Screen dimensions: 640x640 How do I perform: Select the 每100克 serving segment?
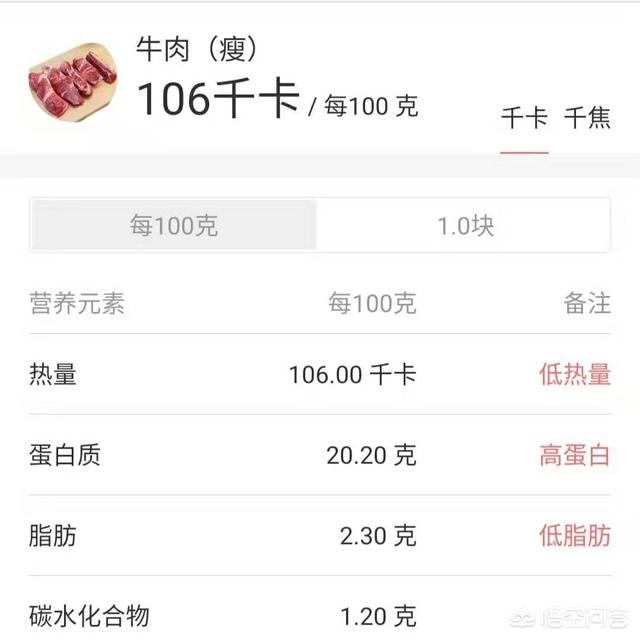point(174,225)
